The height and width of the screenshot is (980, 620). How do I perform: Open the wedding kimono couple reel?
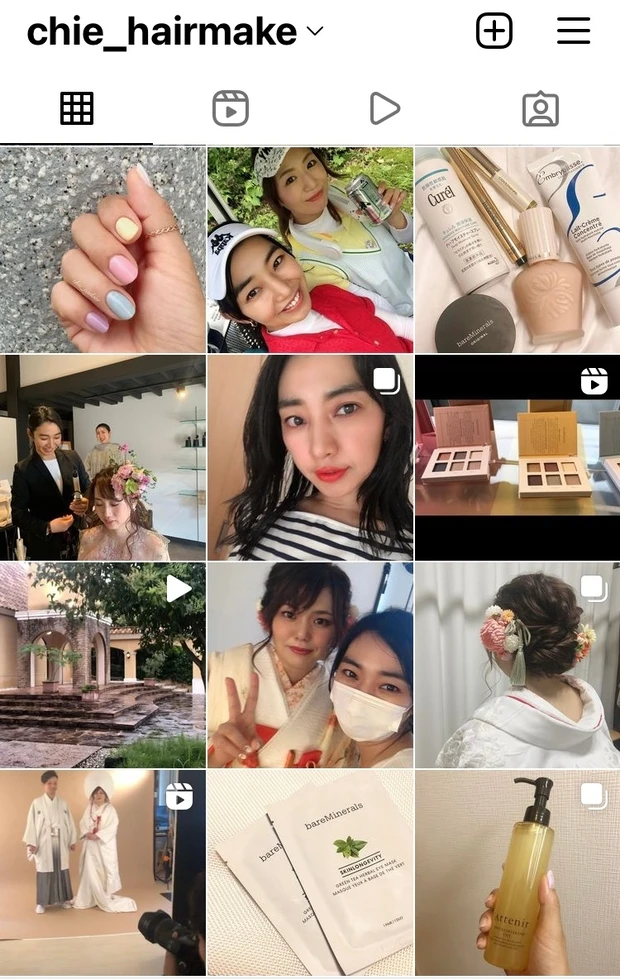pos(103,872)
